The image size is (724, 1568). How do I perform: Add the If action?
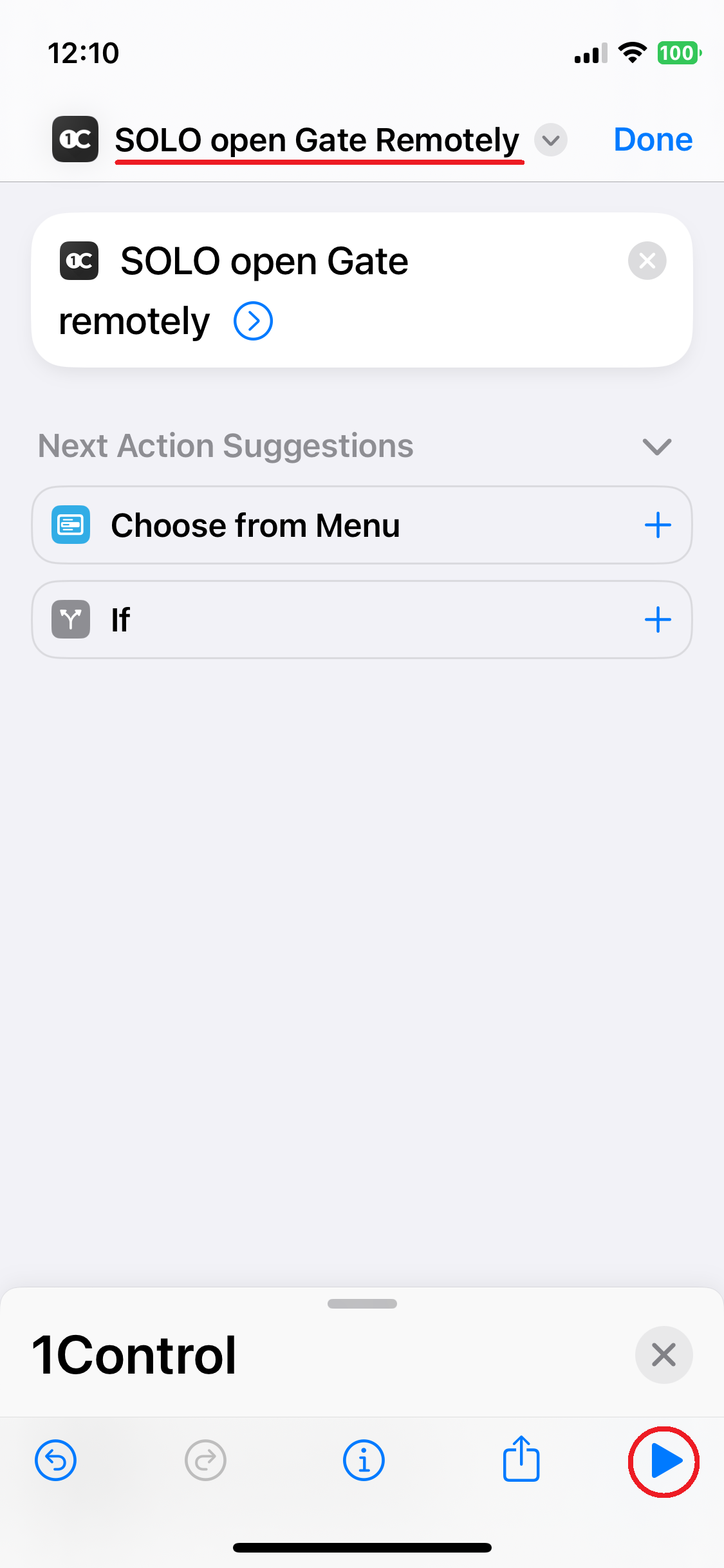click(658, 620)
